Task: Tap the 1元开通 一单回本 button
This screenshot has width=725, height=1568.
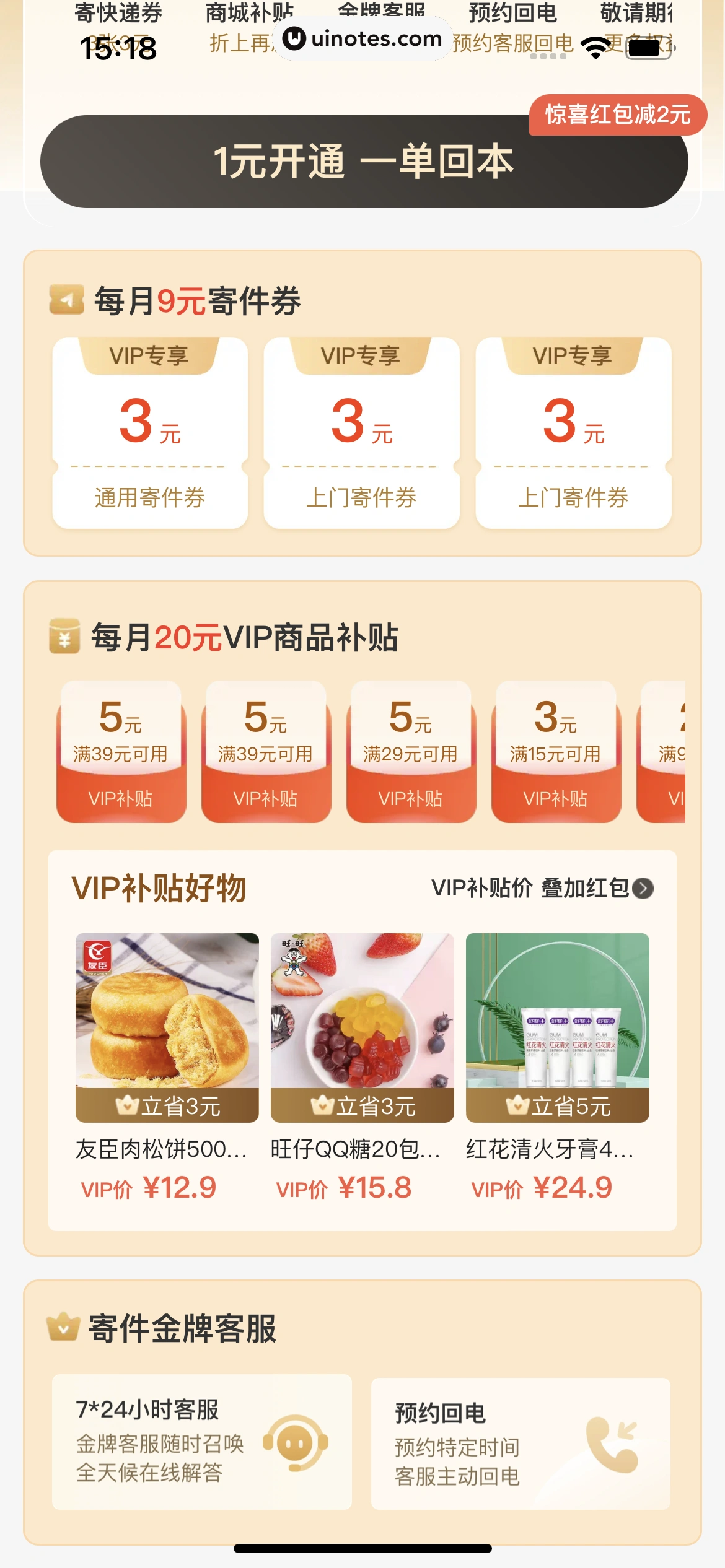Action: 364,162
